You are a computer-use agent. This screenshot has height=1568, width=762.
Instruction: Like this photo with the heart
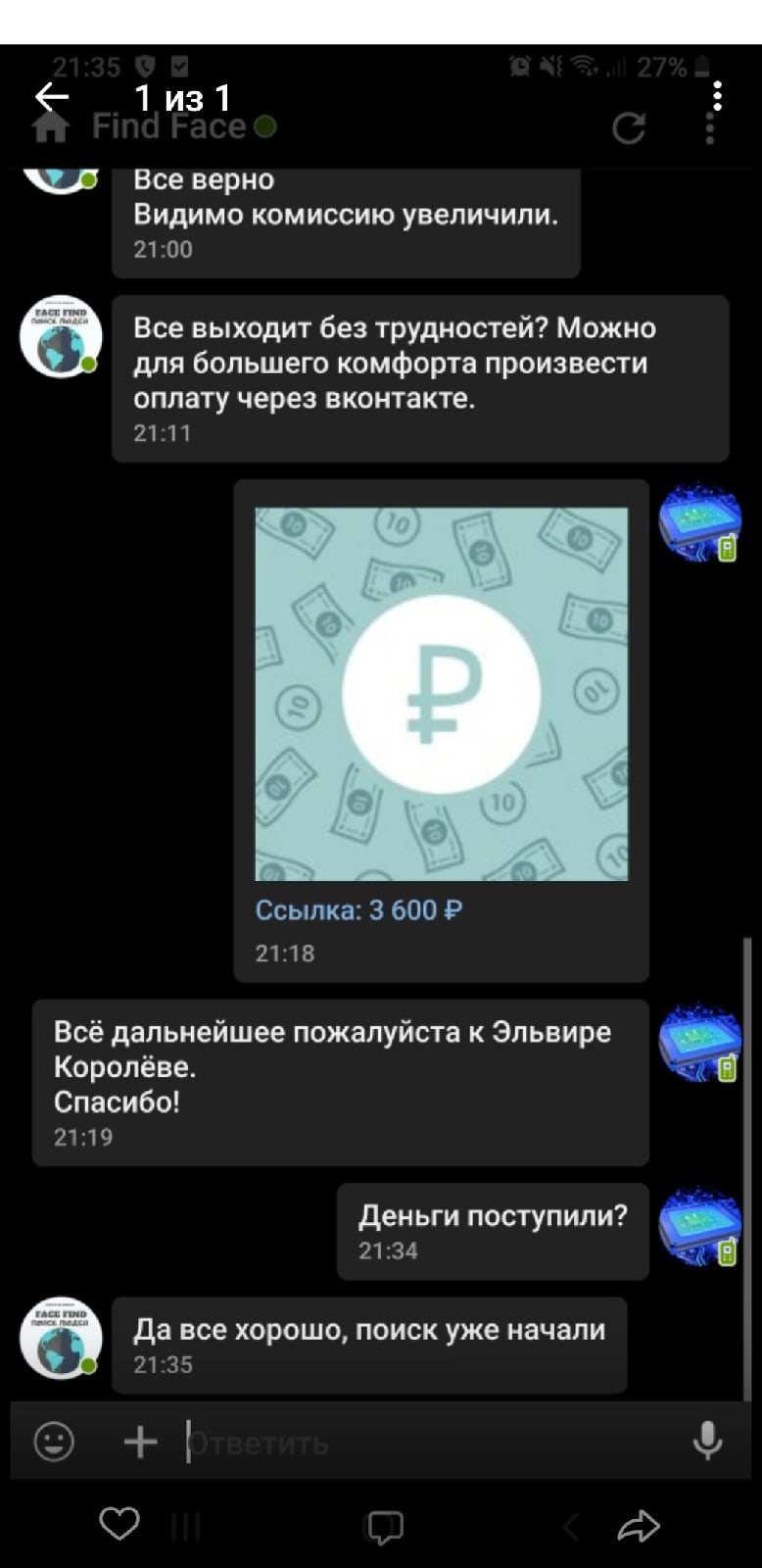click(119, 1524)
